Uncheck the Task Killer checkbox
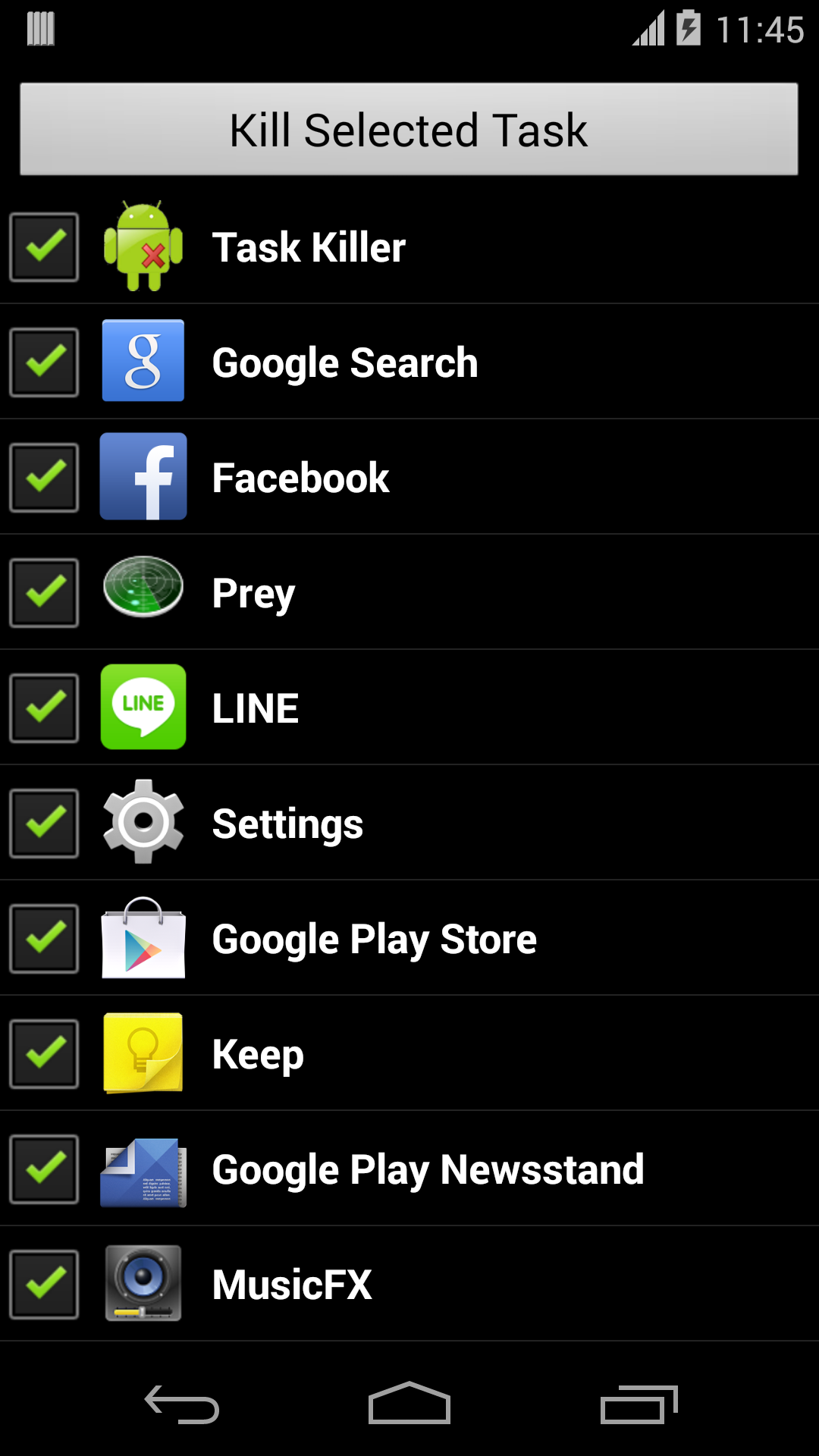This screenshot has height=1456, width=819. 43,246
